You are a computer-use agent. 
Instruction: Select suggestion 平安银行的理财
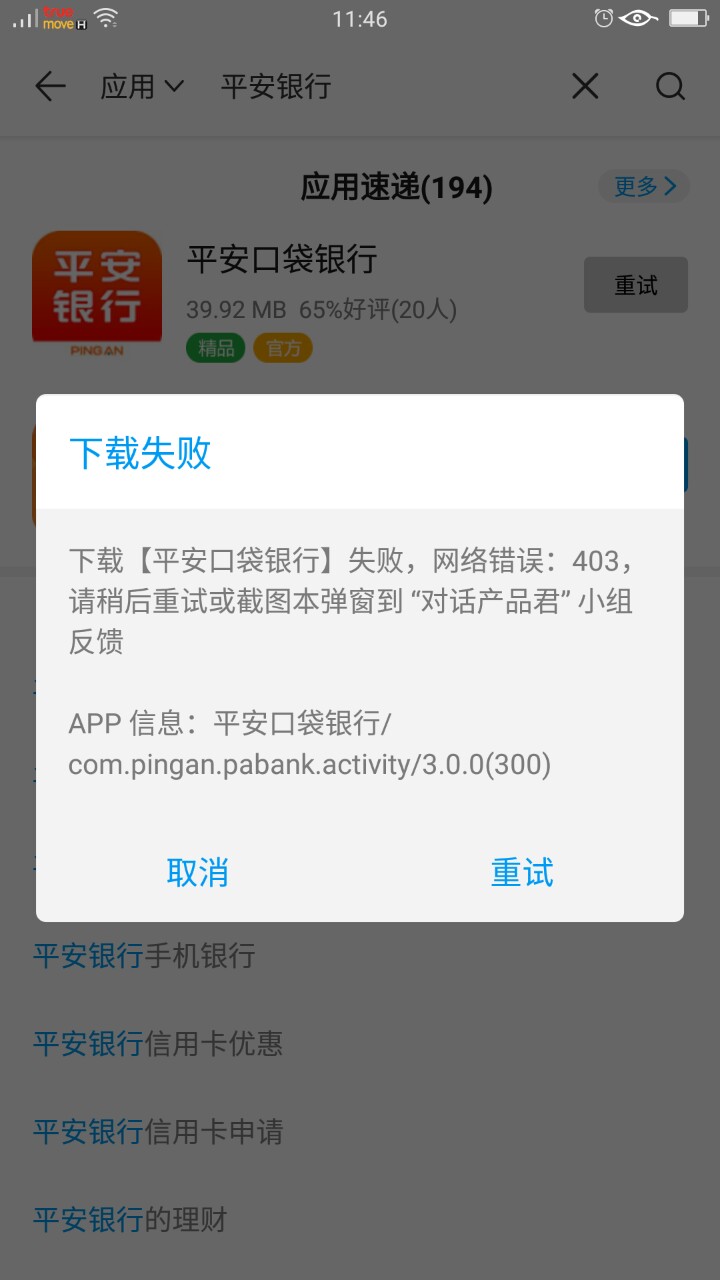click(x=130, y=1219)
